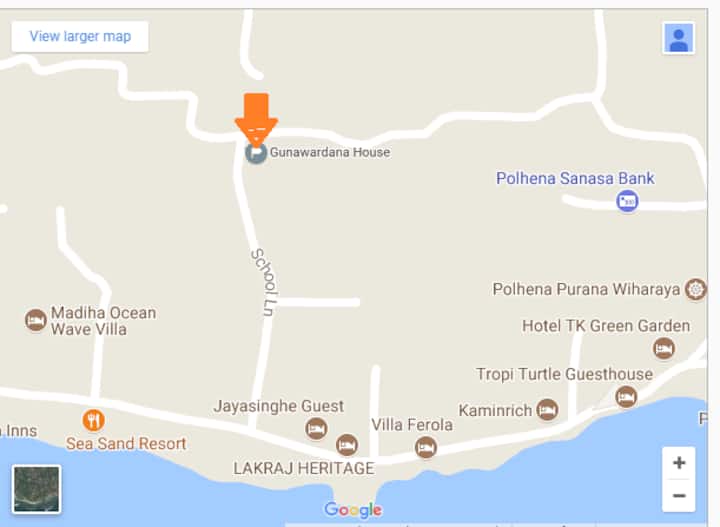Select Polhena Purana Wiharaya place marker

pyautogui.click(x=696, y=289)
